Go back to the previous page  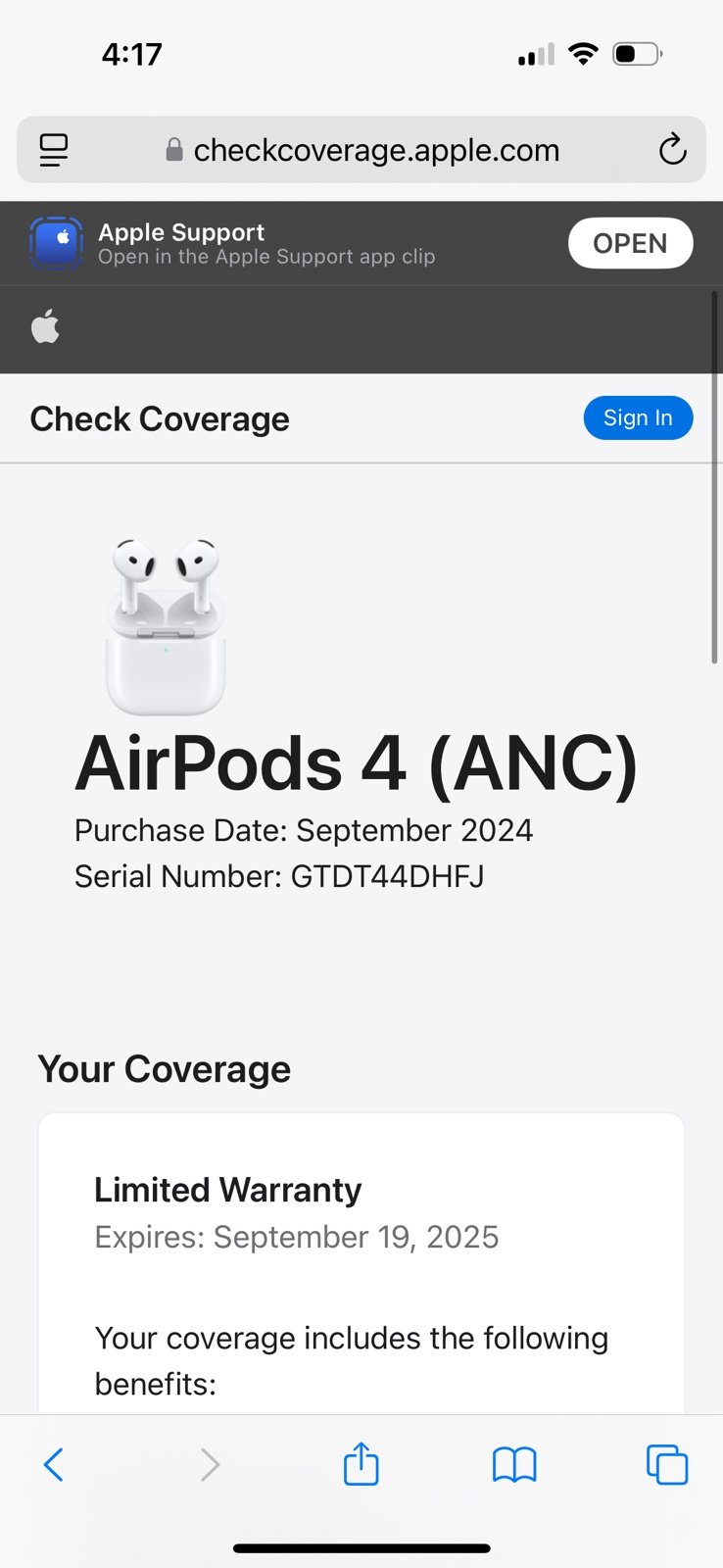(x=54, y=1465)
